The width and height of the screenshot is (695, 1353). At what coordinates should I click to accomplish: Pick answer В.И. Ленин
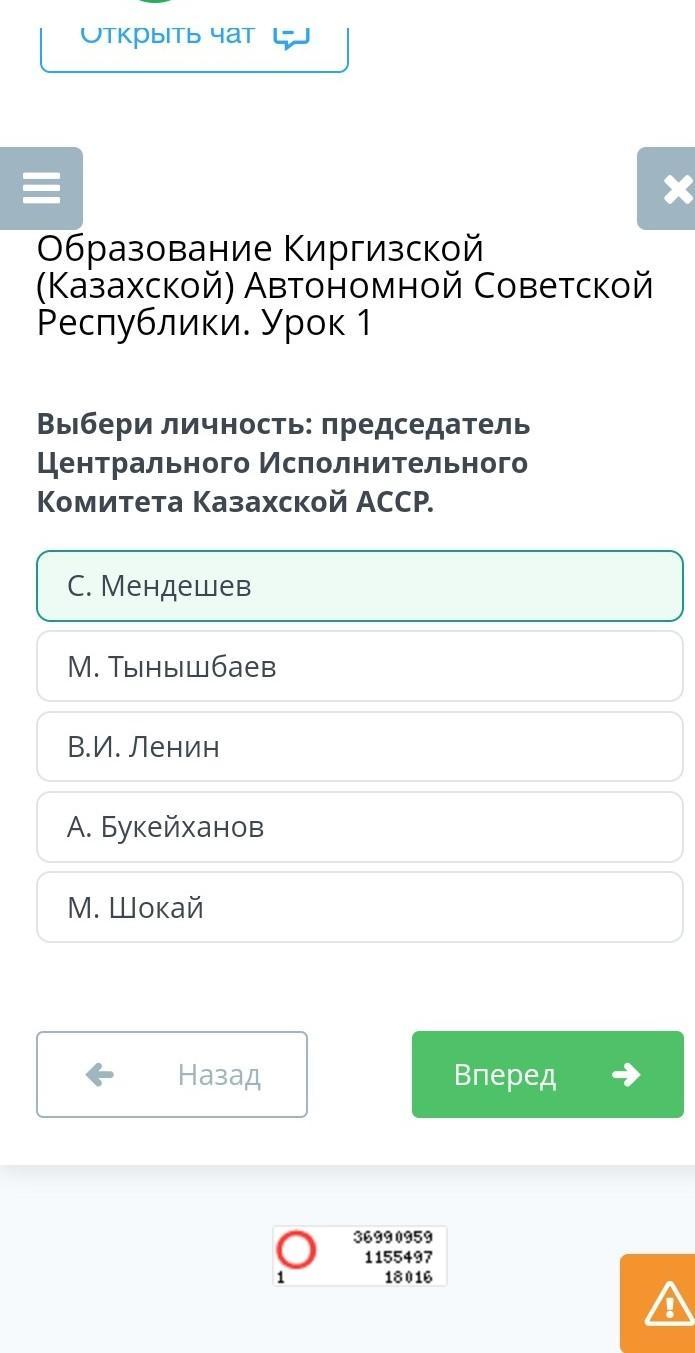[359, 747]
